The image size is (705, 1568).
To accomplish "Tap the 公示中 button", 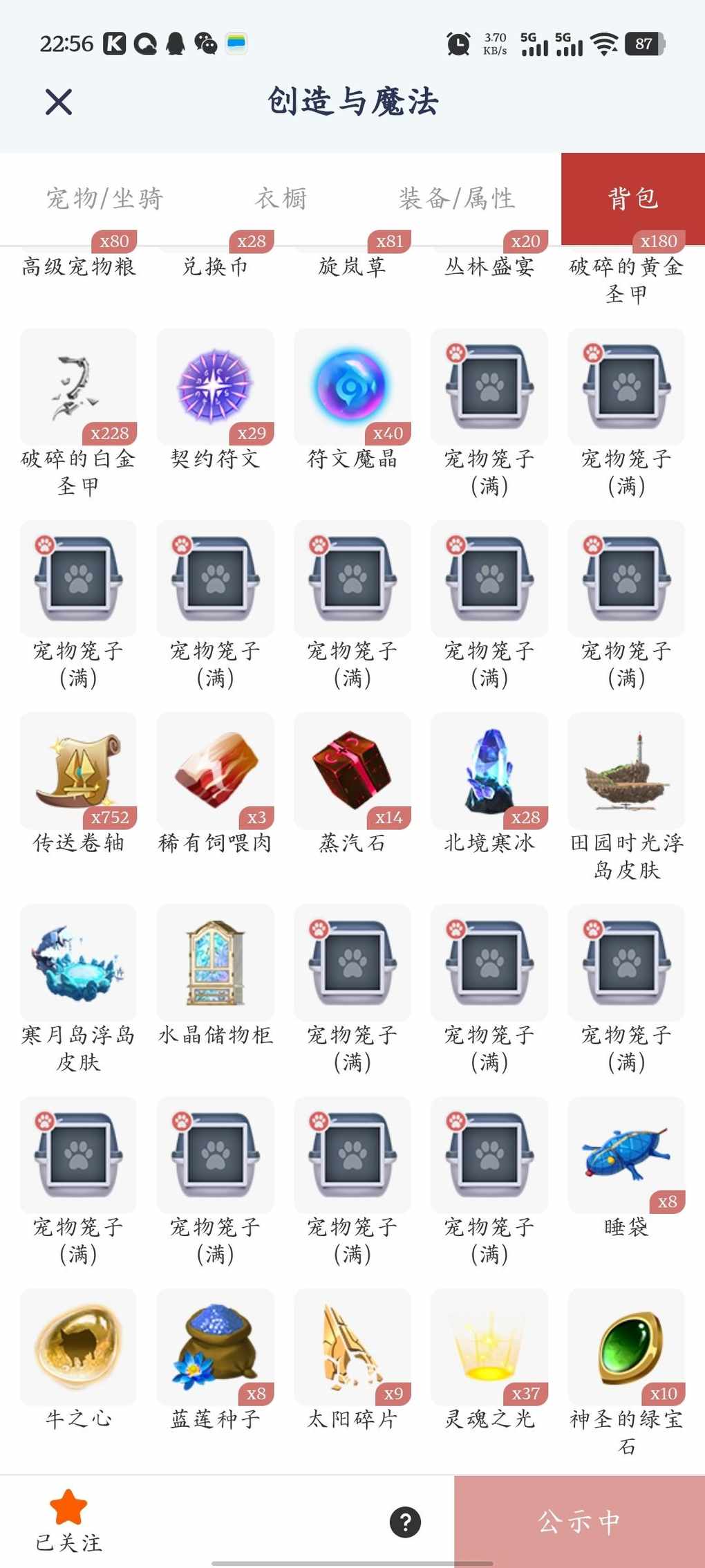I will pyautogui.click(x=579, y=1522).
